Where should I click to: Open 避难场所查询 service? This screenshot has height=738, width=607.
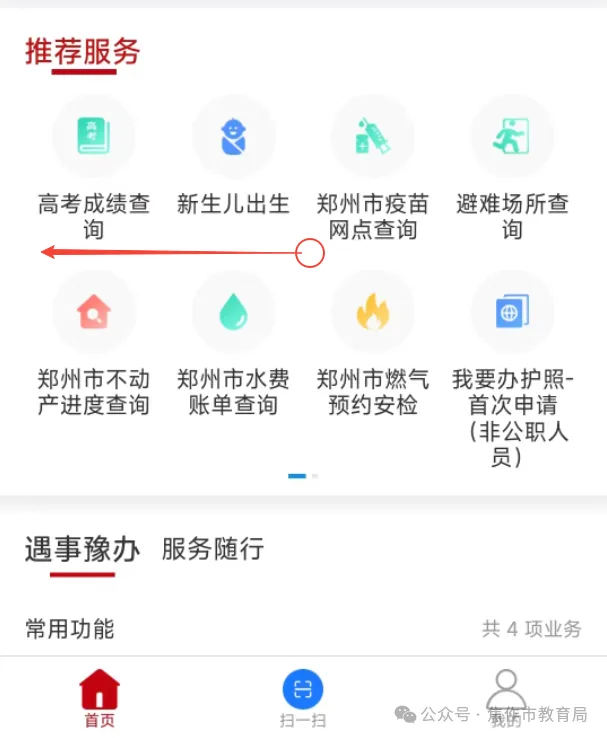512,136
